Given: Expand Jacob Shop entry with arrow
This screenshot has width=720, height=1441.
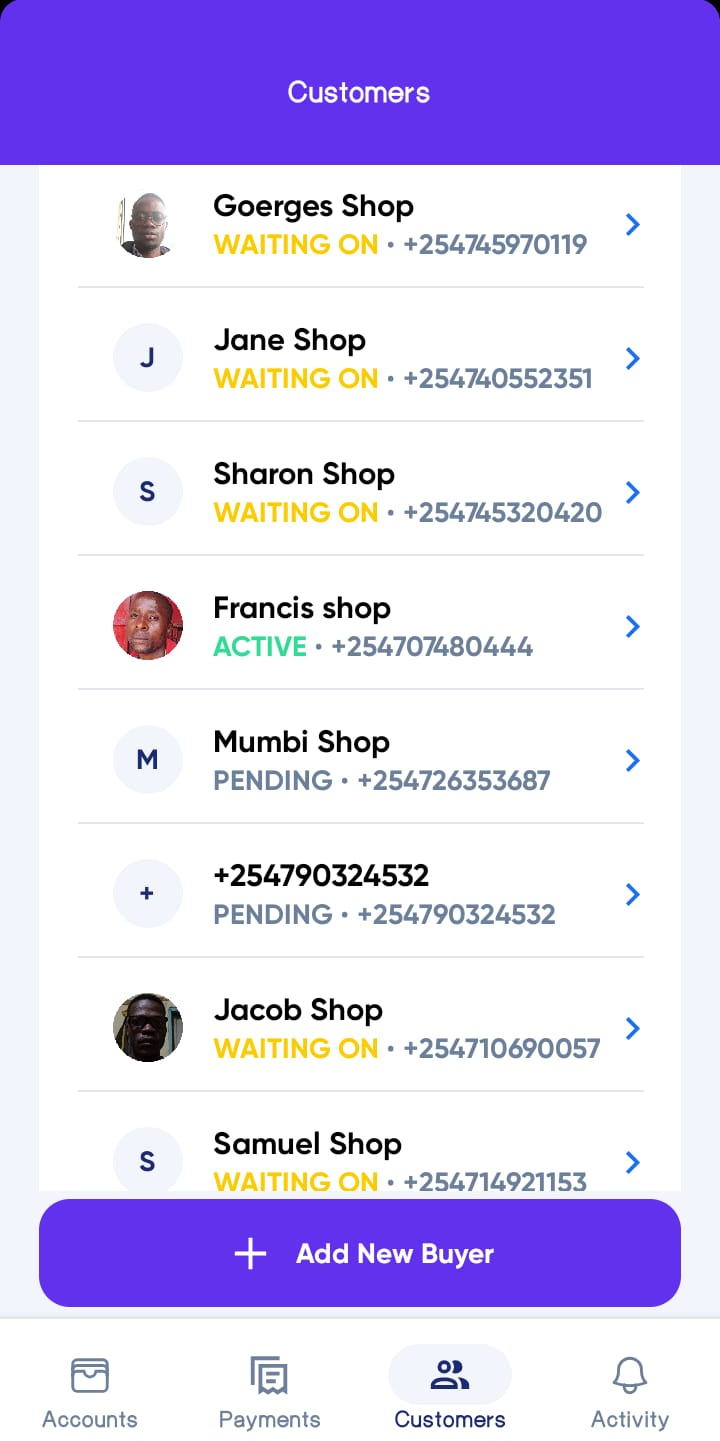Looking at the screenshot, I should (x=632, y=1028).
